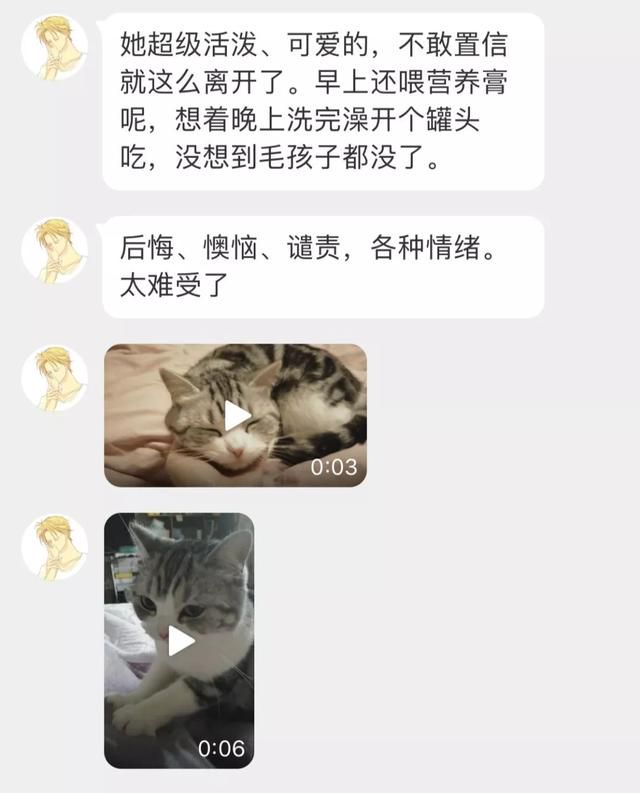This screenshot has height=793, width=640.
Task: Tap the avatar next to the 0:06 video
Action: [x=55, y=547]
